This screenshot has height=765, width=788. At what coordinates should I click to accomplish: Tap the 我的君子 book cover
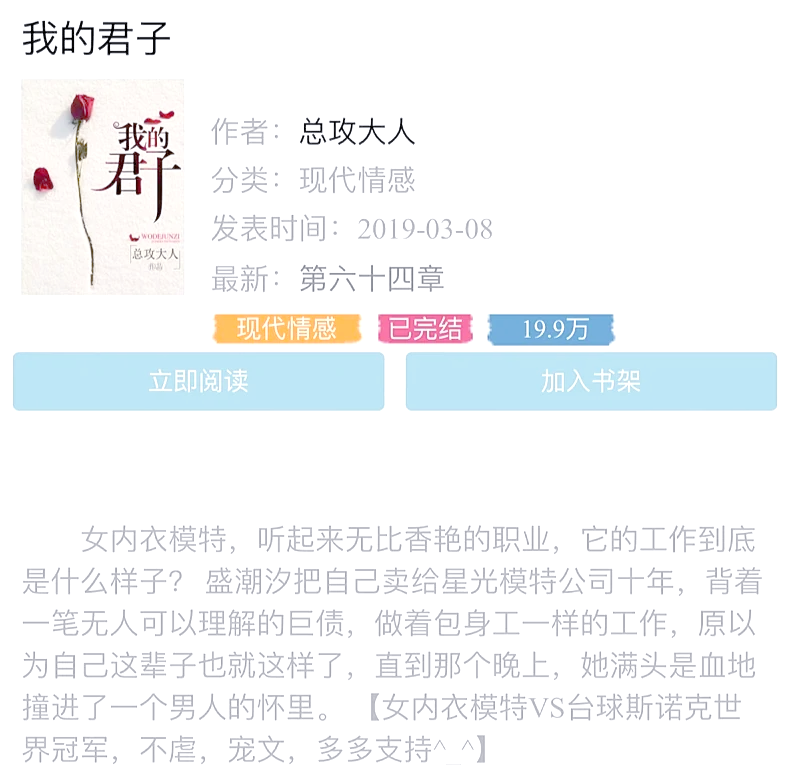[102, 187]
